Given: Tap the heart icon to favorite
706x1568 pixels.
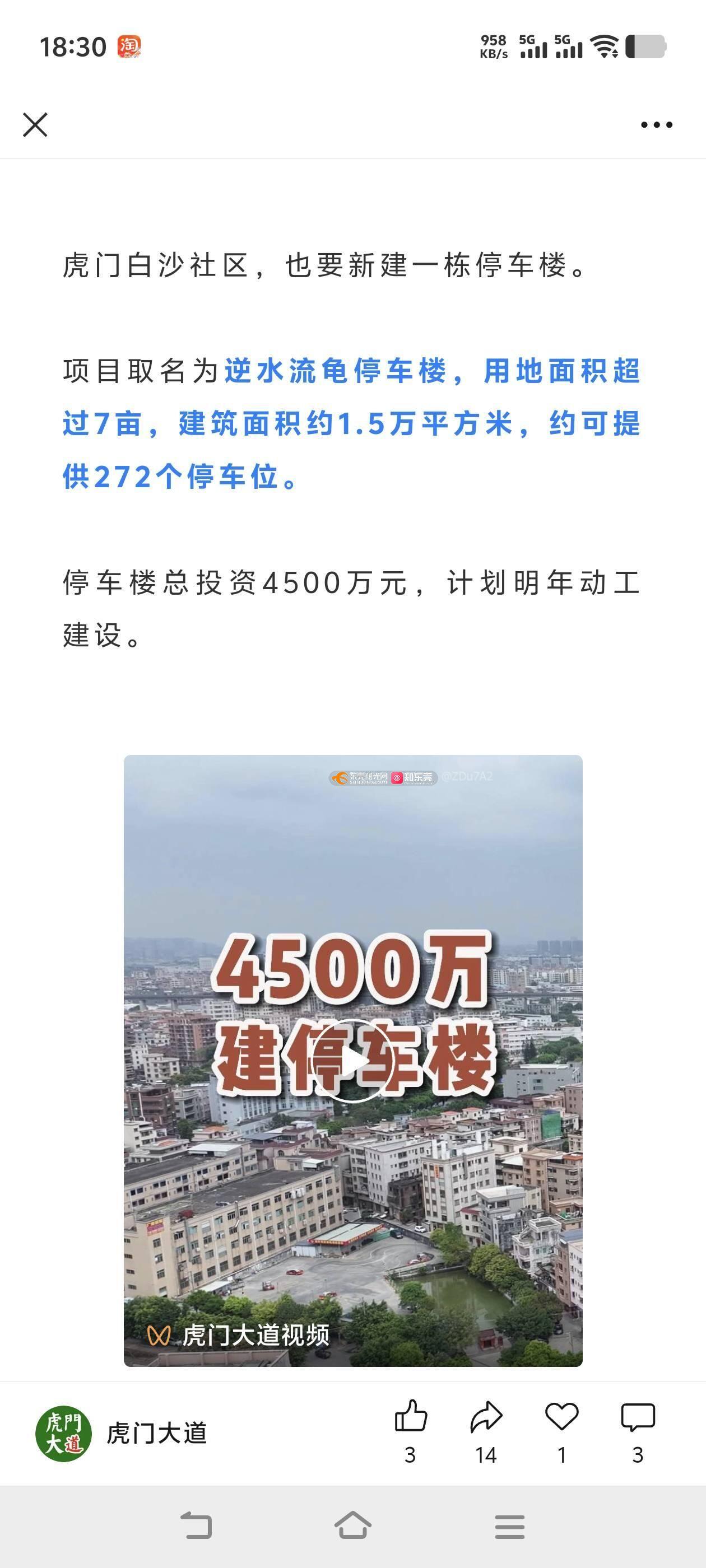Looking at the screenshot, I should coord(561,1417).
